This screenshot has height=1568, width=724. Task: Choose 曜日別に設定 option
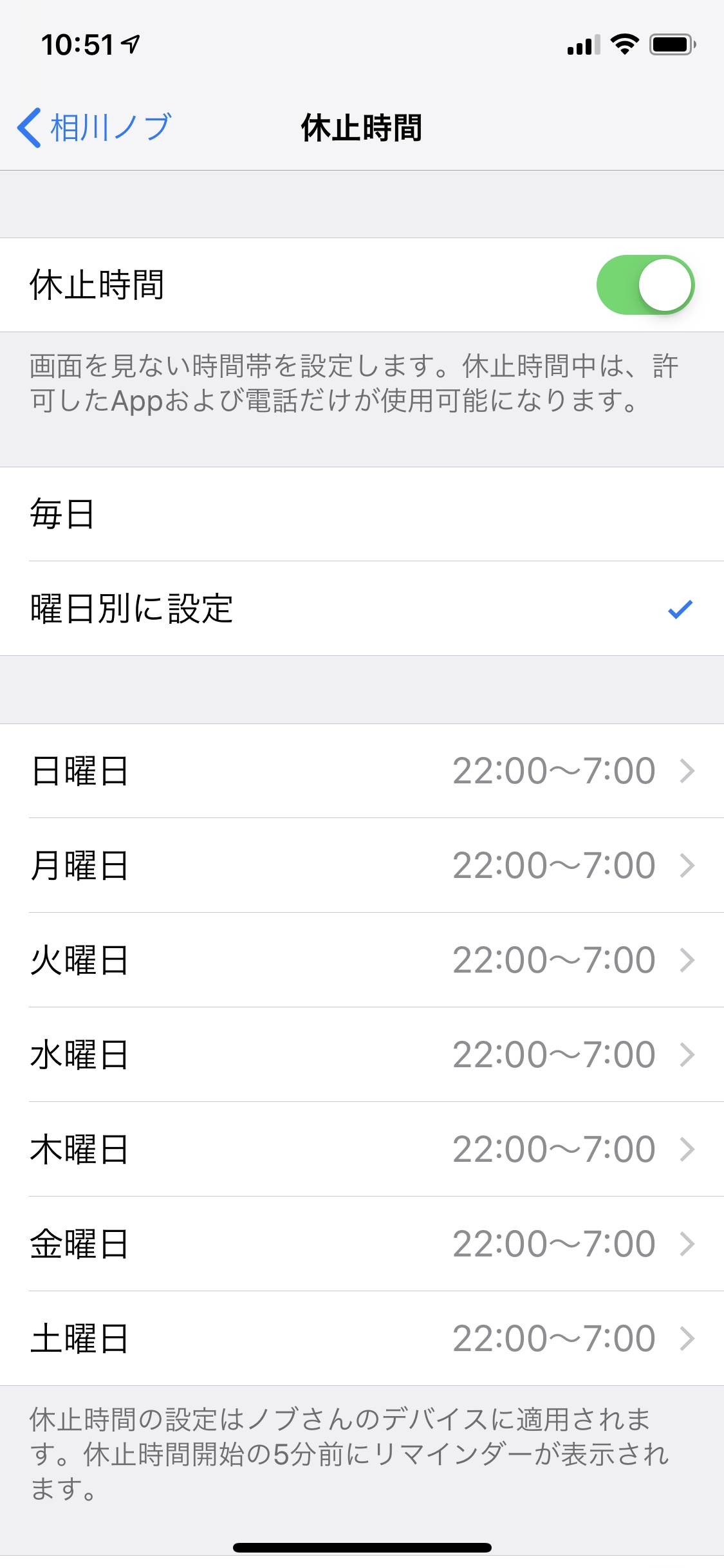coord(362,609)
